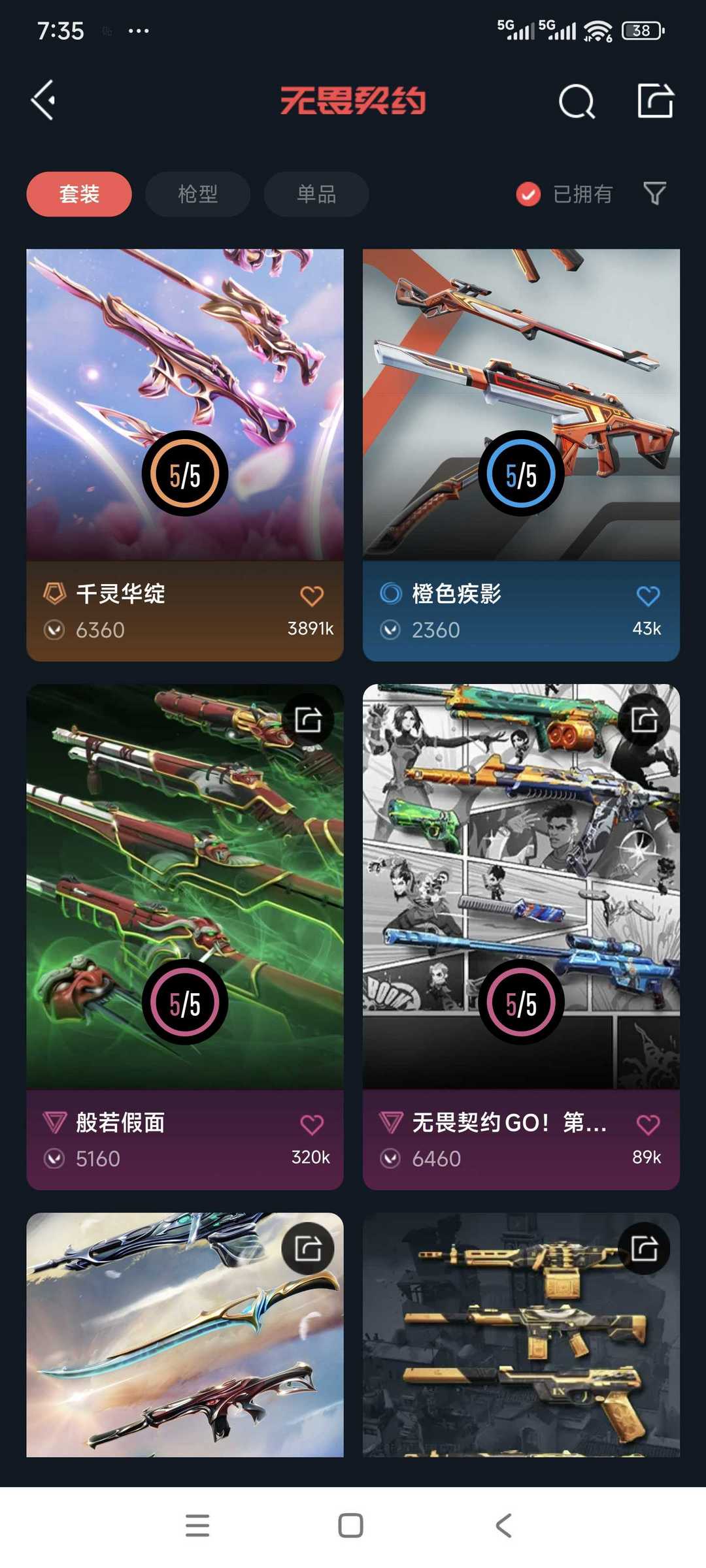Open the 千灵华绽 bundle card
This screenshot has height=1568, width=706.
pos(185,405)
